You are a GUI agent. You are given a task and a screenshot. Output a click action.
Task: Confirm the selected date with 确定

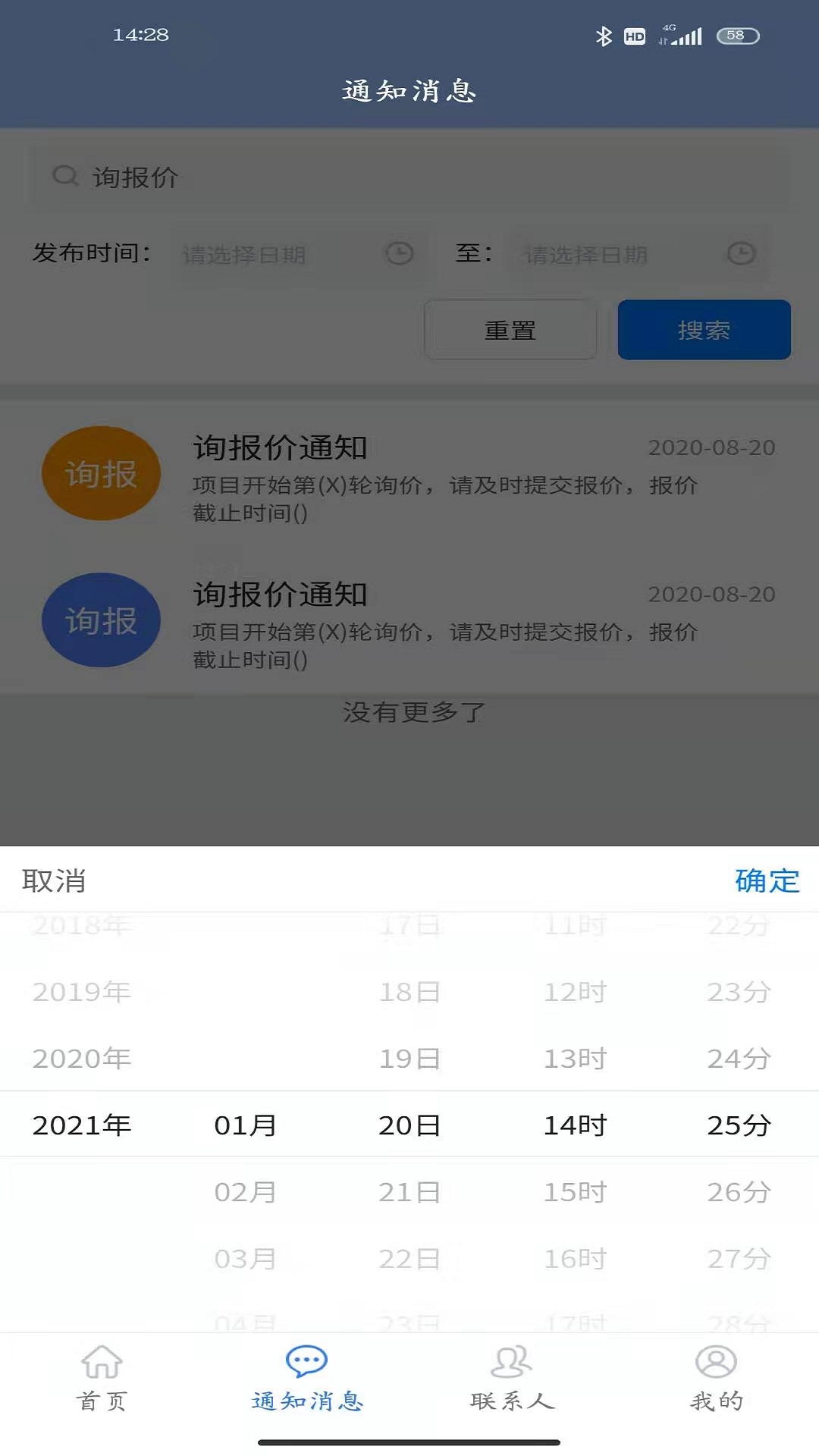(767, 881)
